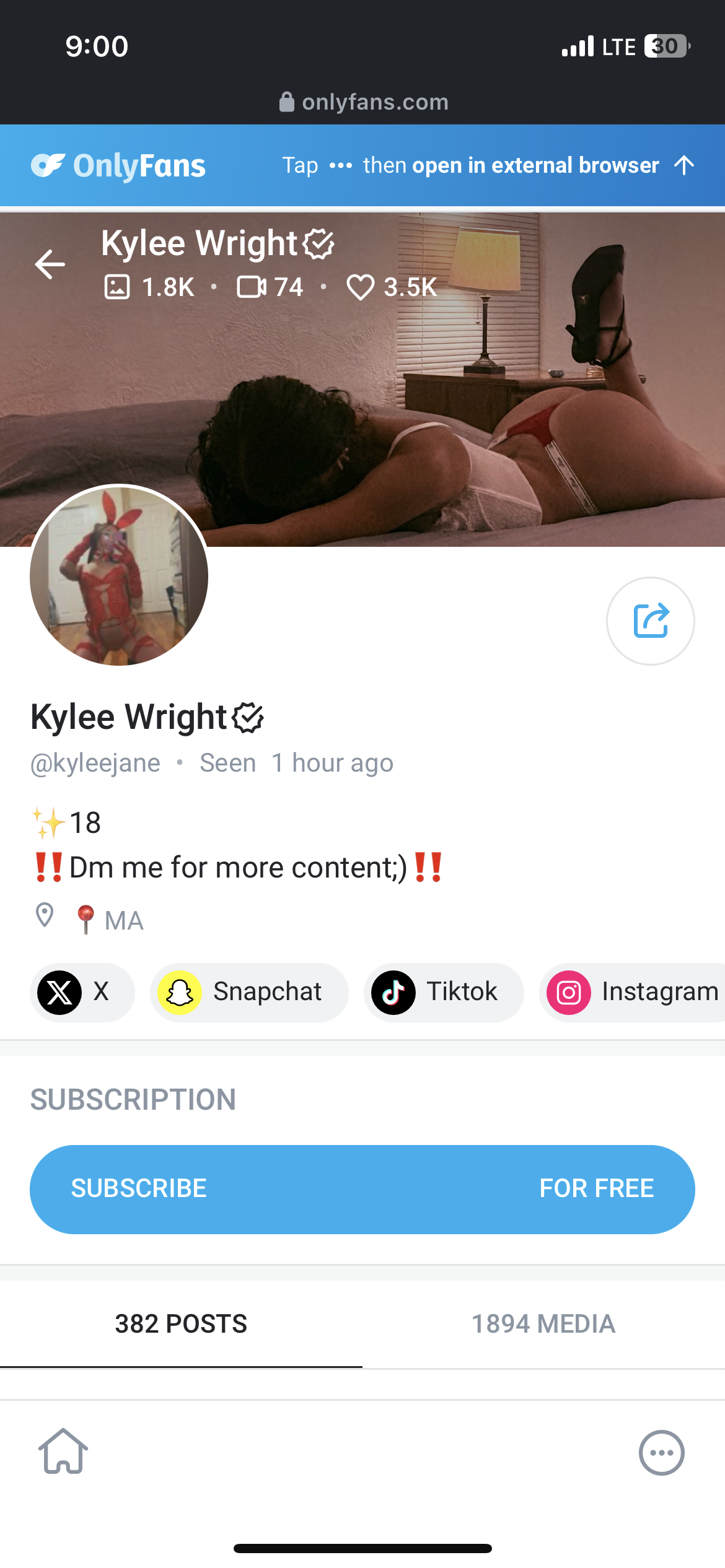Switch to the 382 Posts tab
The image size is (725, 1568).
[x=181, y=1323]
